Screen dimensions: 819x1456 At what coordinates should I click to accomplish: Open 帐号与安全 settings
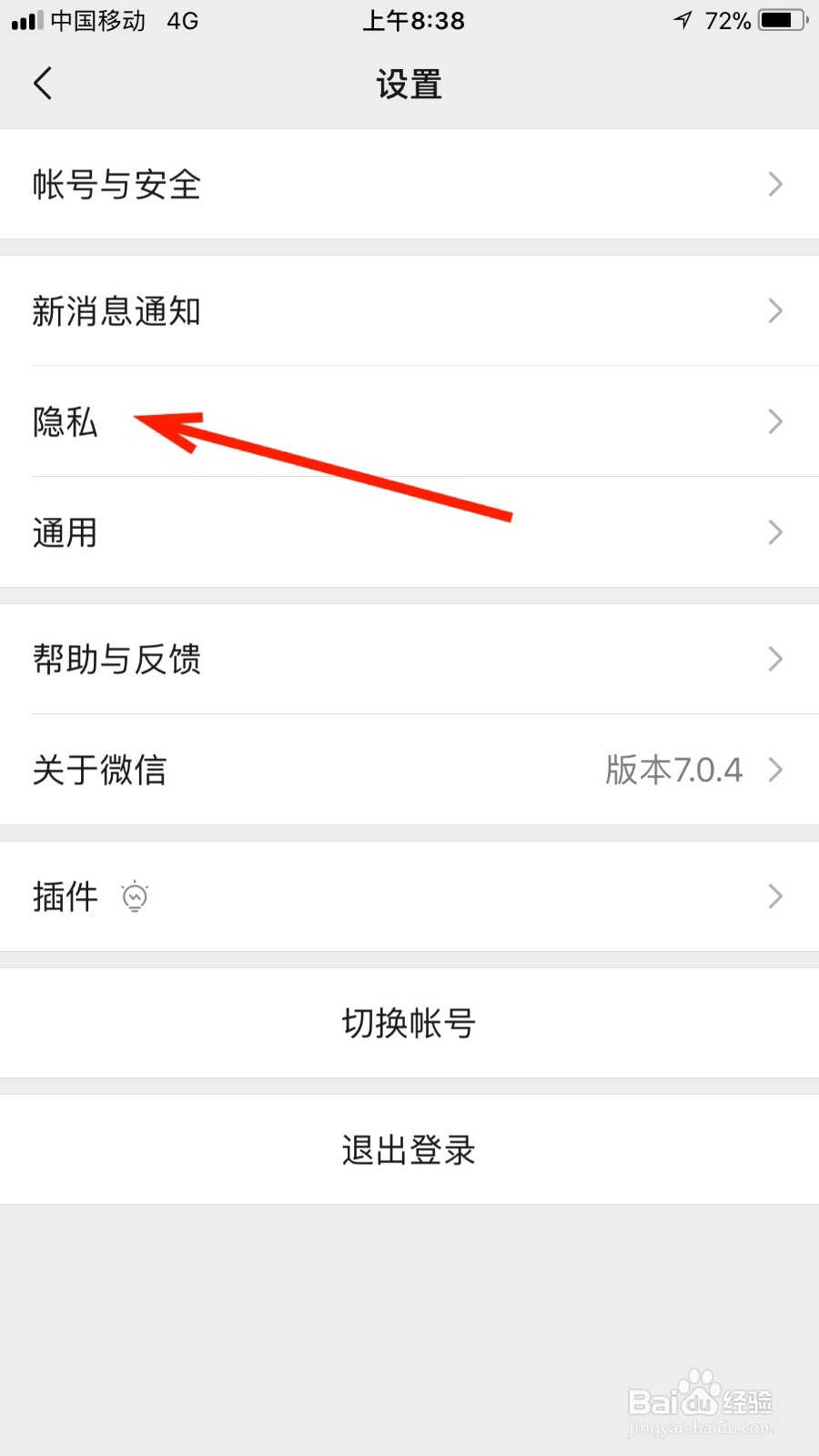coord(409,184)
